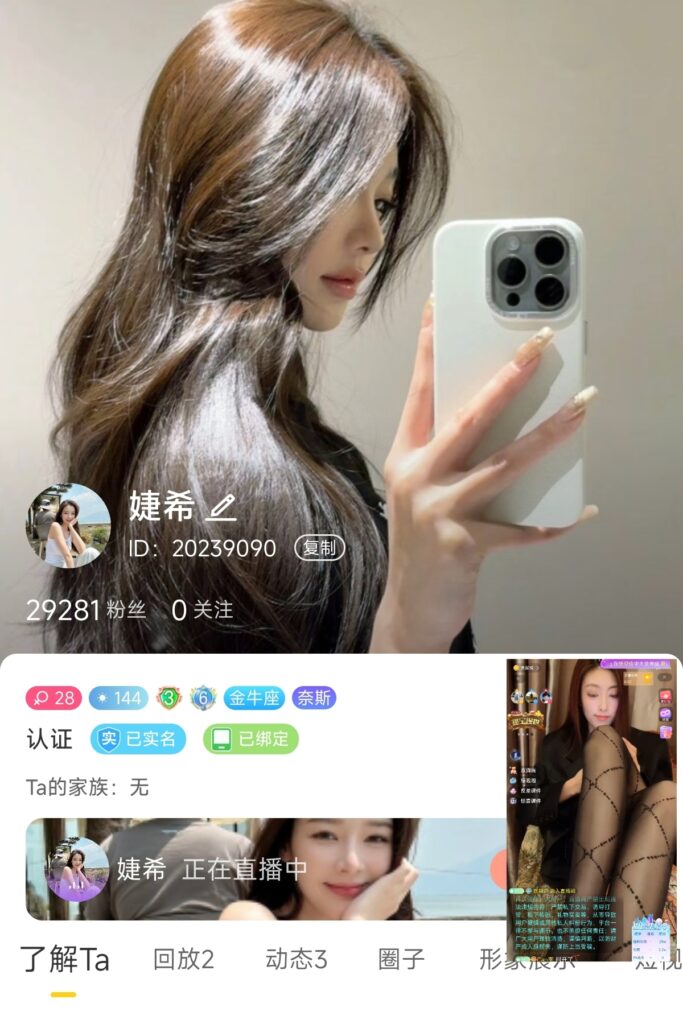This screenshot has height=1024, width=683.
Task: Open the profile avatar picture
Action: pos(68,525)
